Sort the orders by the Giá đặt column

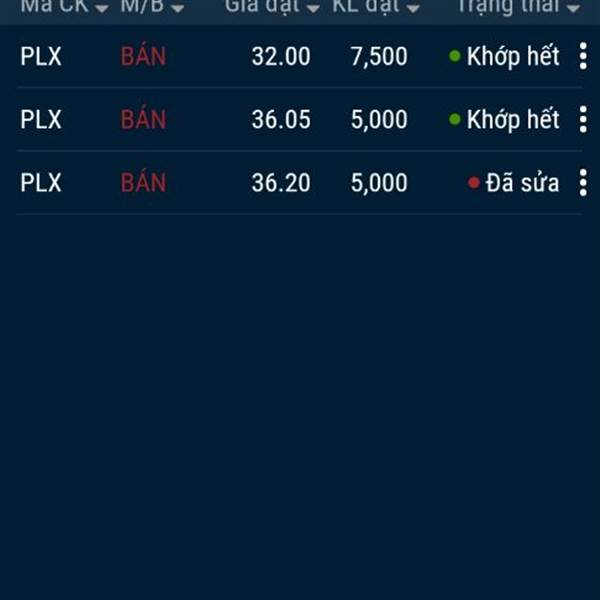tap(272, 6)
